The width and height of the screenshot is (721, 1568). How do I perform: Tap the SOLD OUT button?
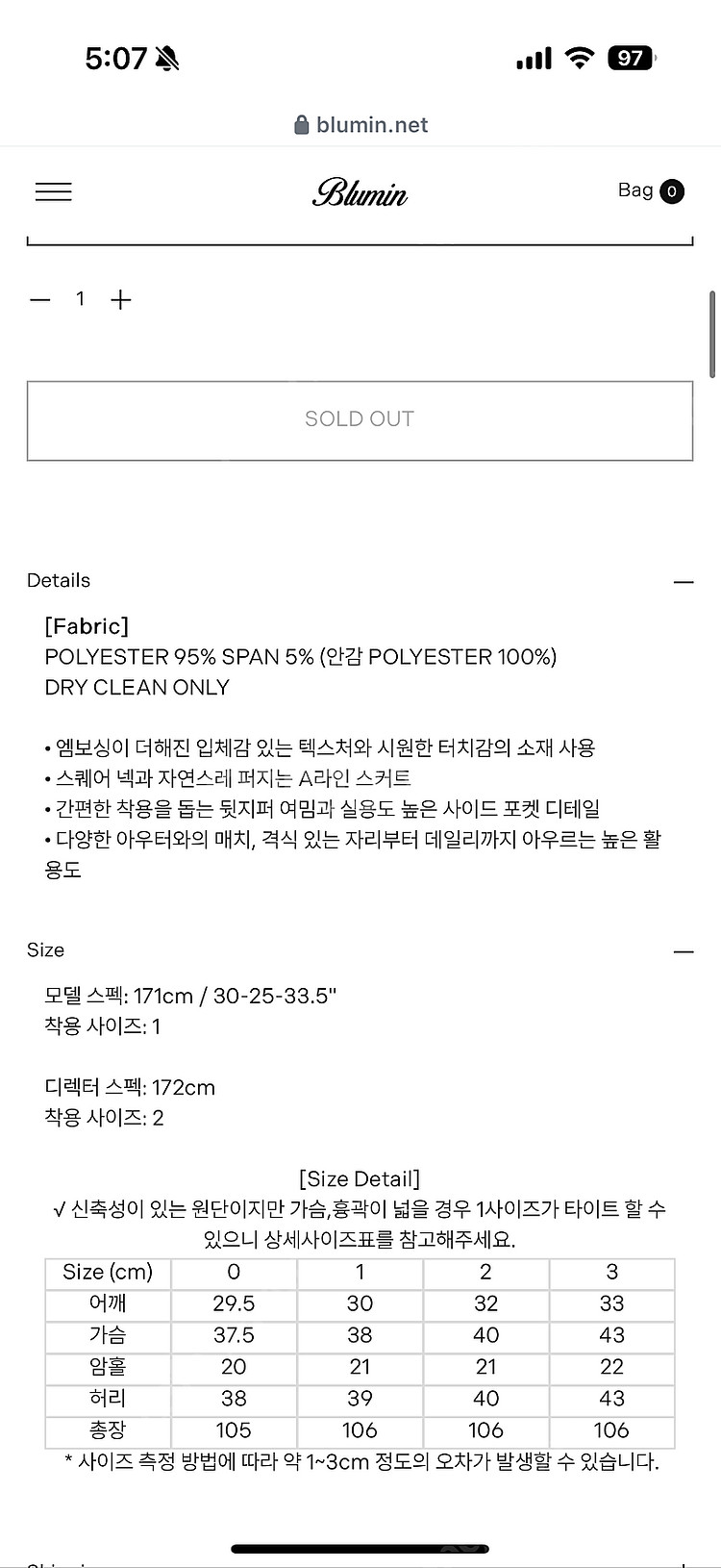tap(360, 420)
